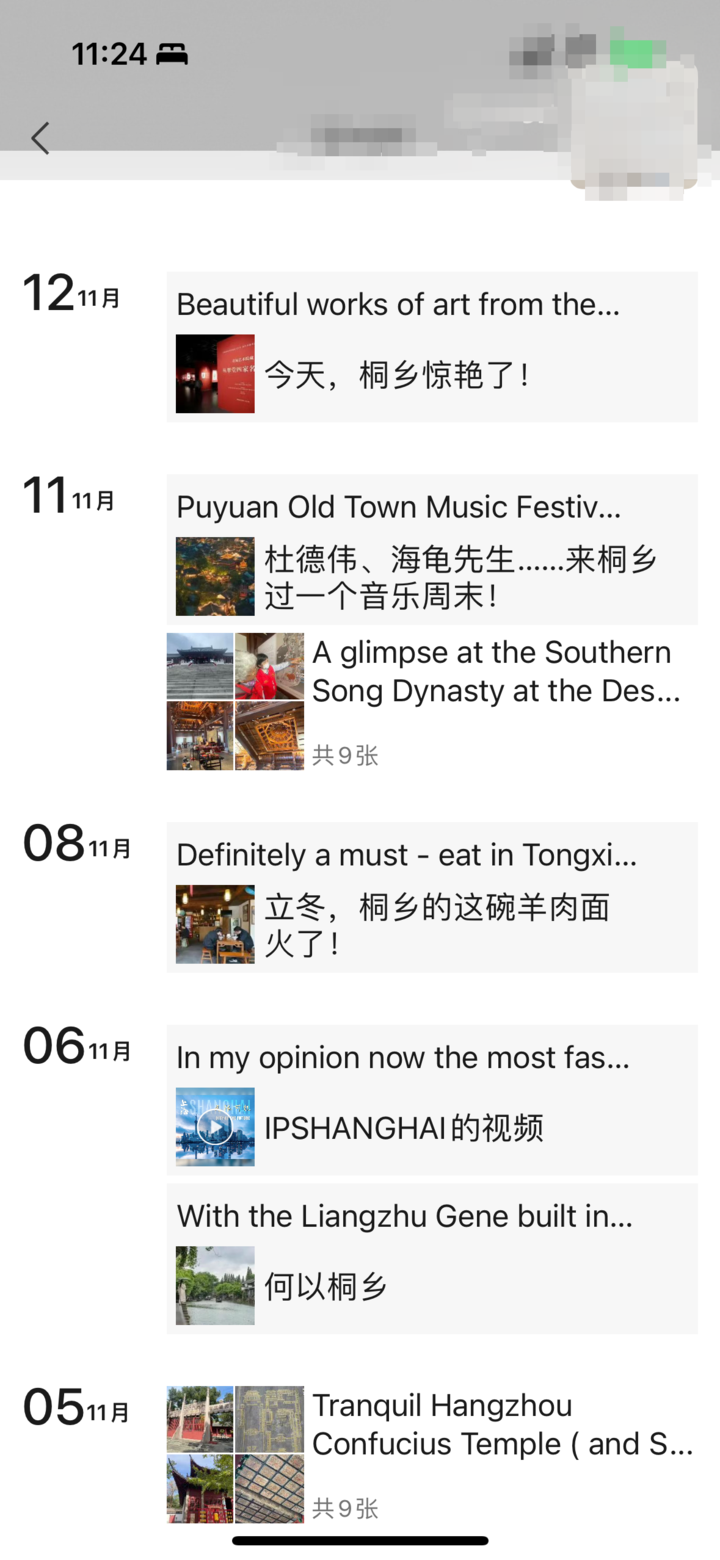Open the Puyuan Old Town Music Festival post
Image resolution: width=720 pixels, height=1560 pixels.
[431, 549]
